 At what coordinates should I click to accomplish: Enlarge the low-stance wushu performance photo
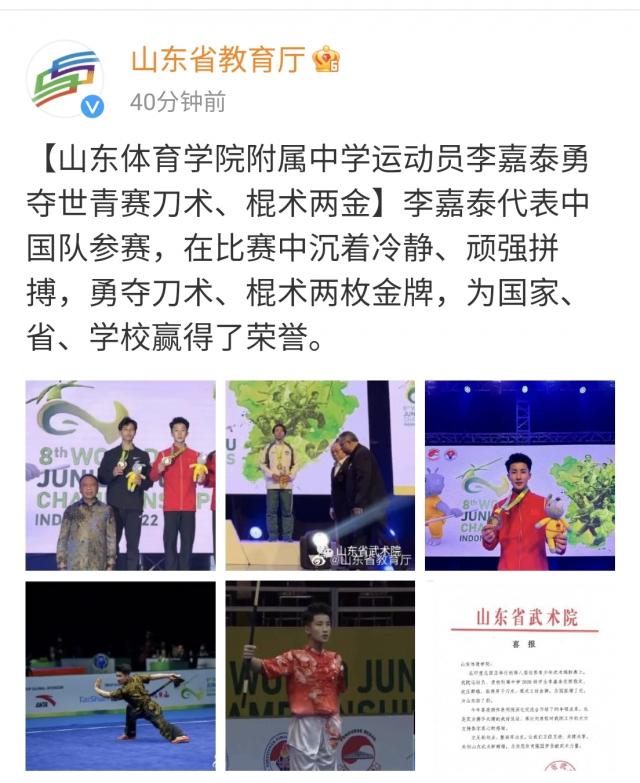point(120,676)
